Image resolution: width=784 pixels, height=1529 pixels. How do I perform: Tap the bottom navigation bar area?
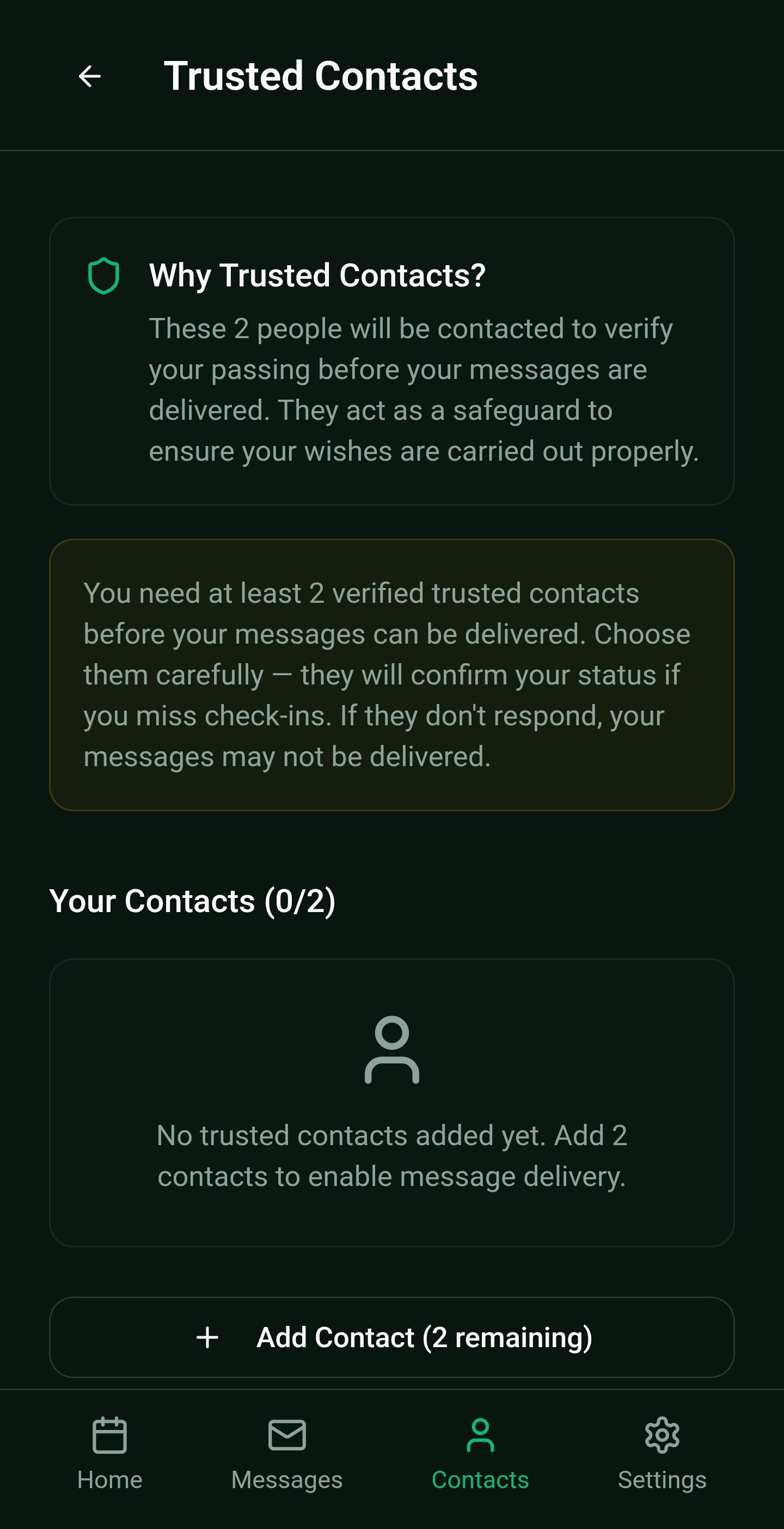(x=391, y=1448)
